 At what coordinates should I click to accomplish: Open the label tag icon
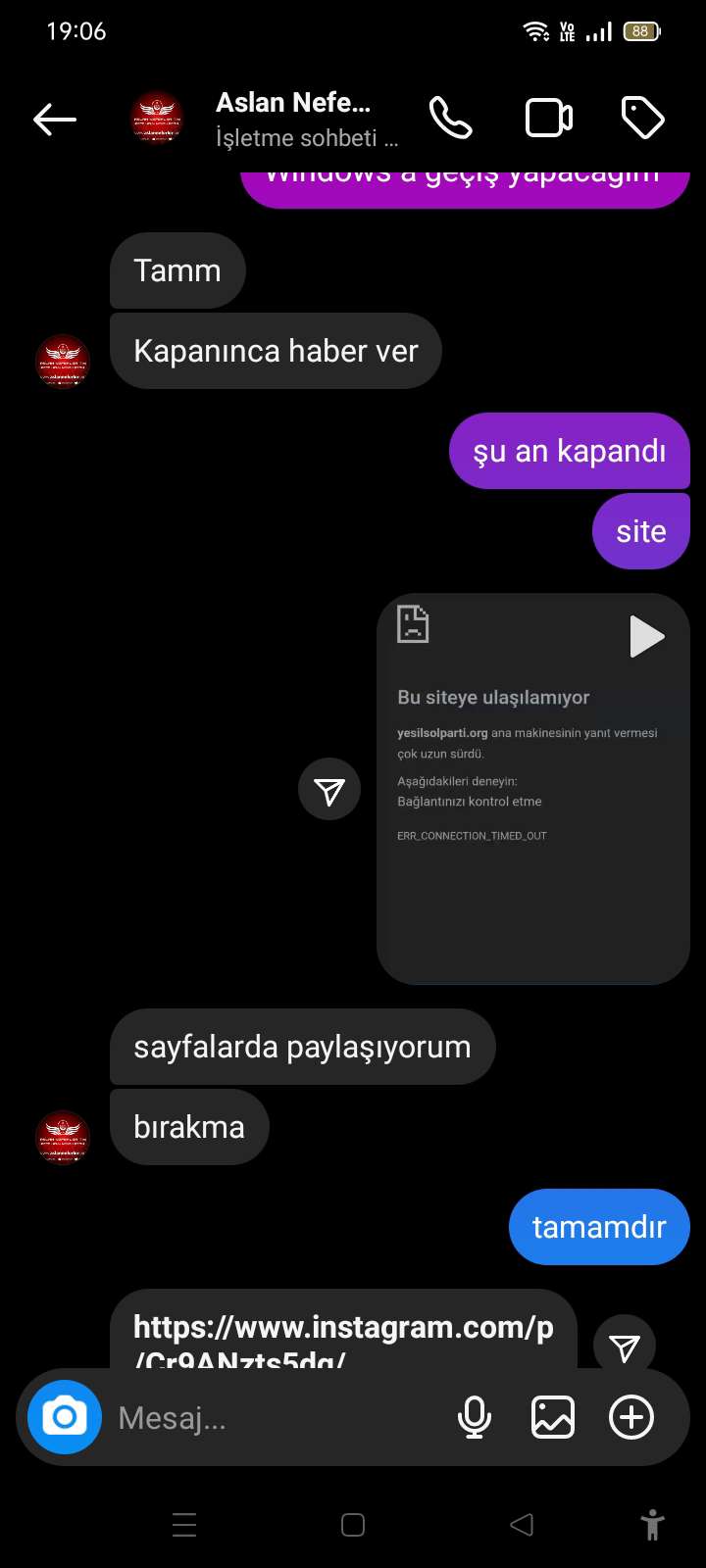coord(643,120)
